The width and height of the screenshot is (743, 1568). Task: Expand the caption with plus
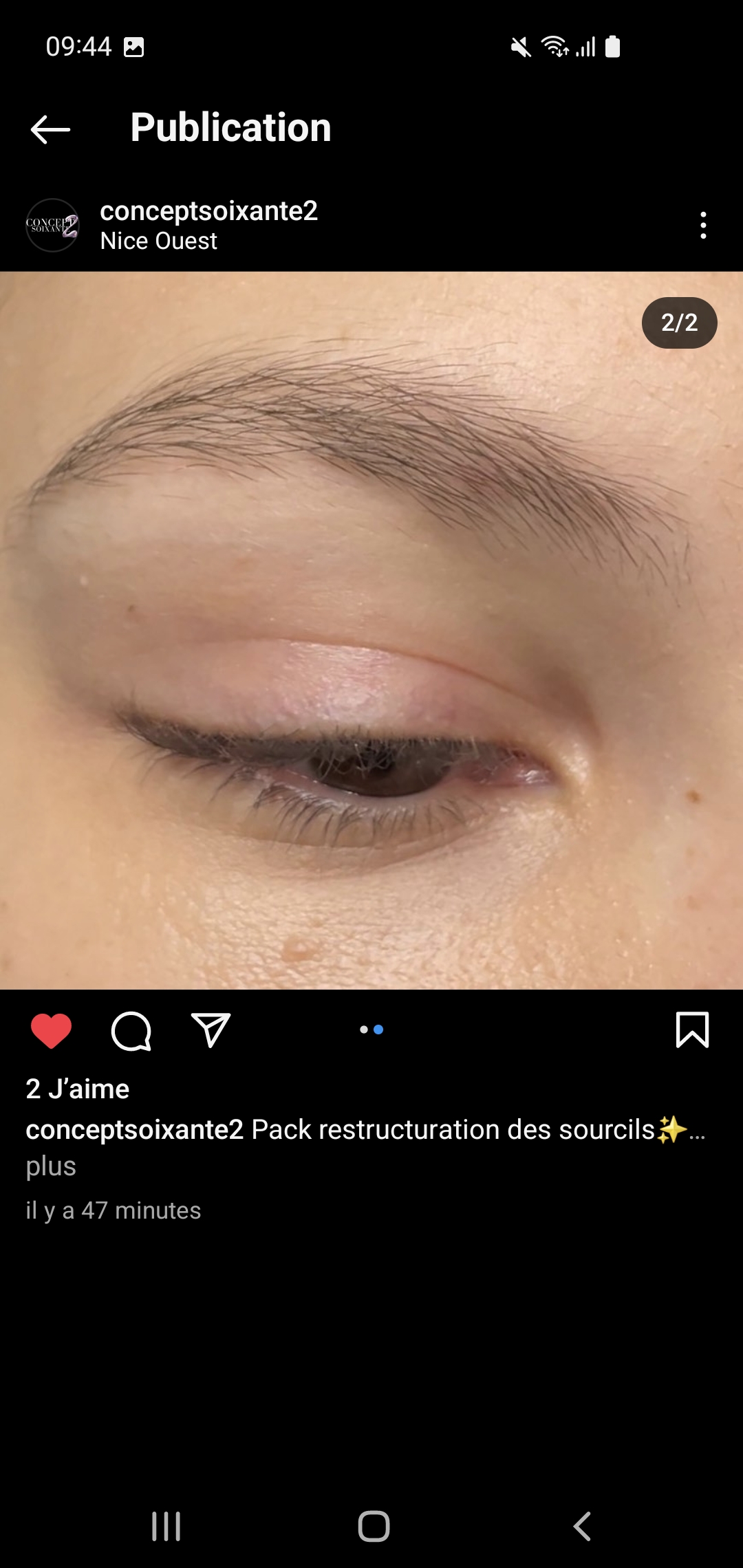click(x=51, y=1166)
